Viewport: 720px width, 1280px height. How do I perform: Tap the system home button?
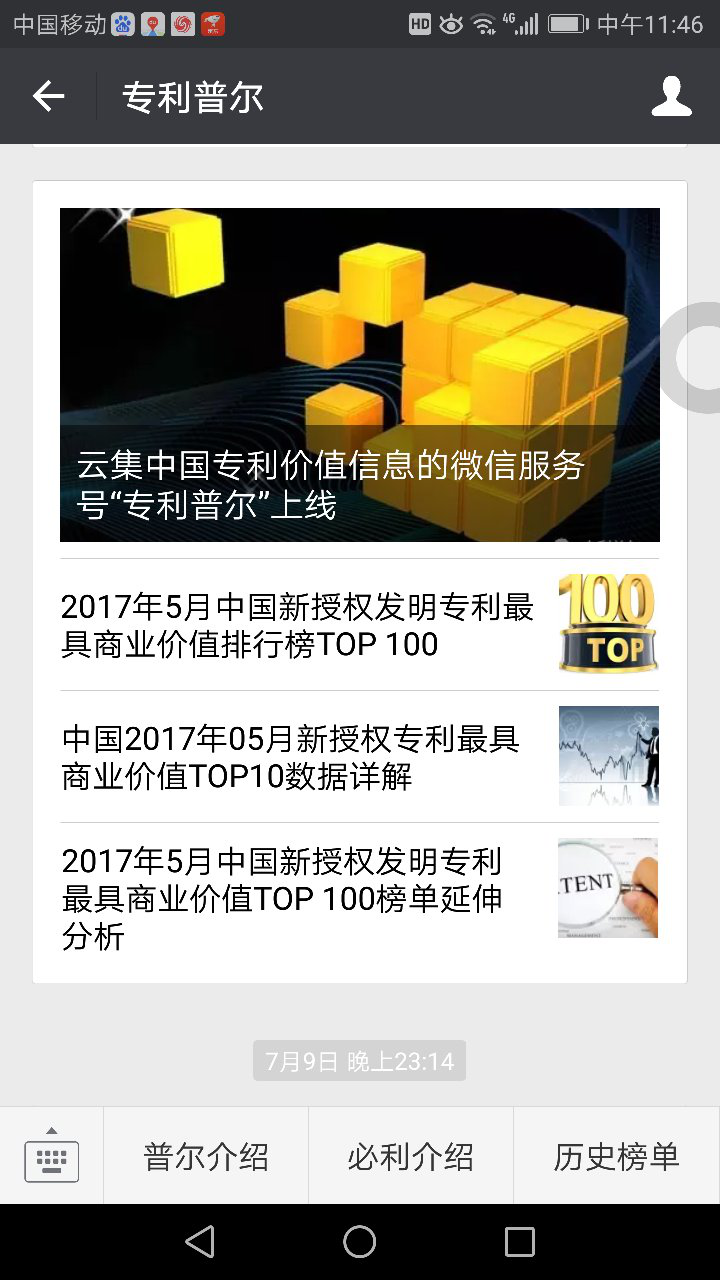359,1242
